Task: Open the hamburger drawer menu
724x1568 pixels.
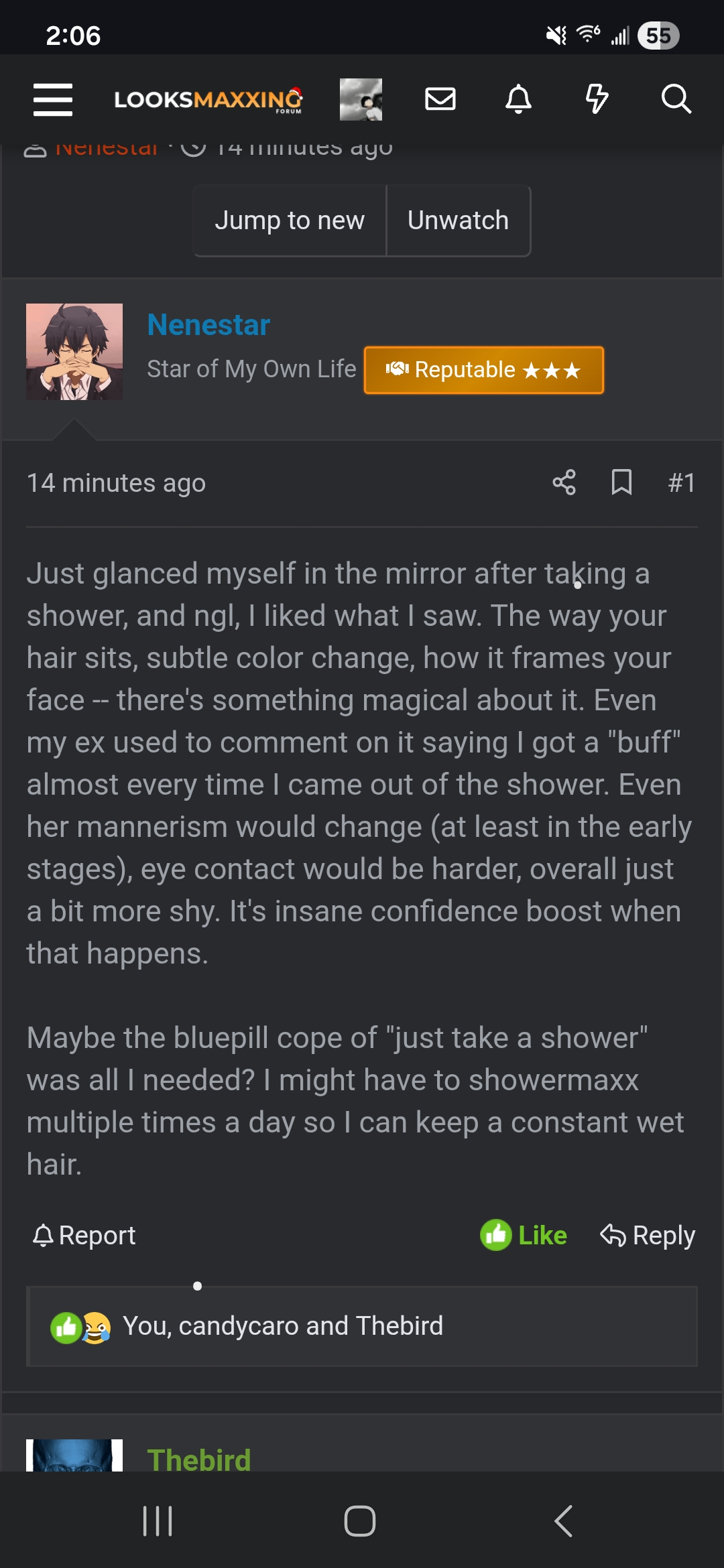Action: click(x=53, y=100)
